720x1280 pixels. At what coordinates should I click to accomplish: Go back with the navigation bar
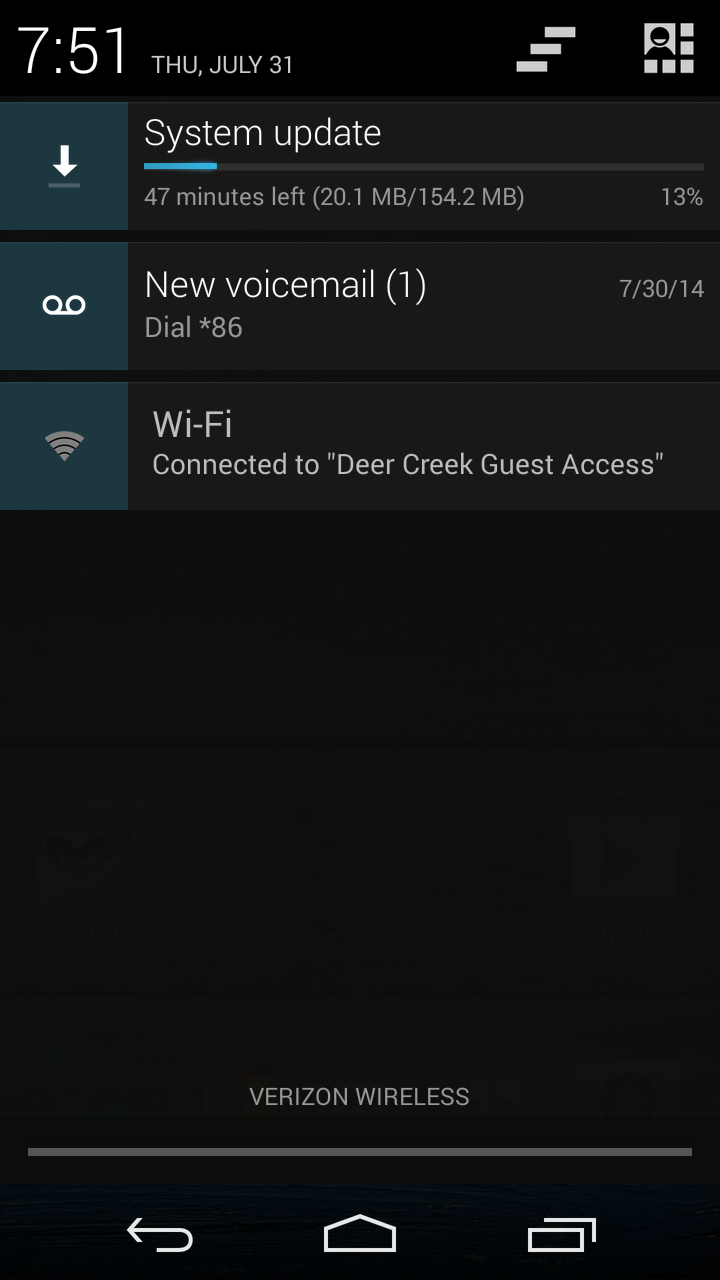160,1236
